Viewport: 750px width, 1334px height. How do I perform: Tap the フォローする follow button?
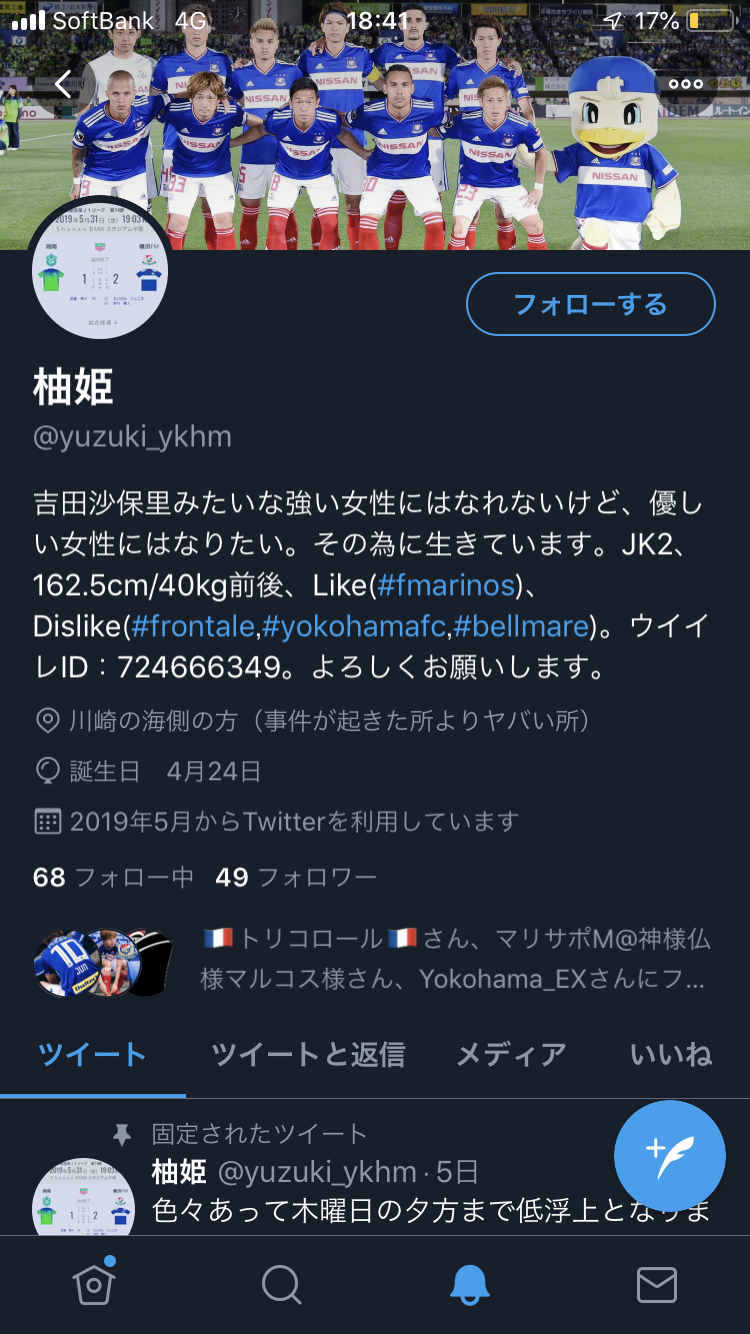pyautogui.click(x=590, y=304)
